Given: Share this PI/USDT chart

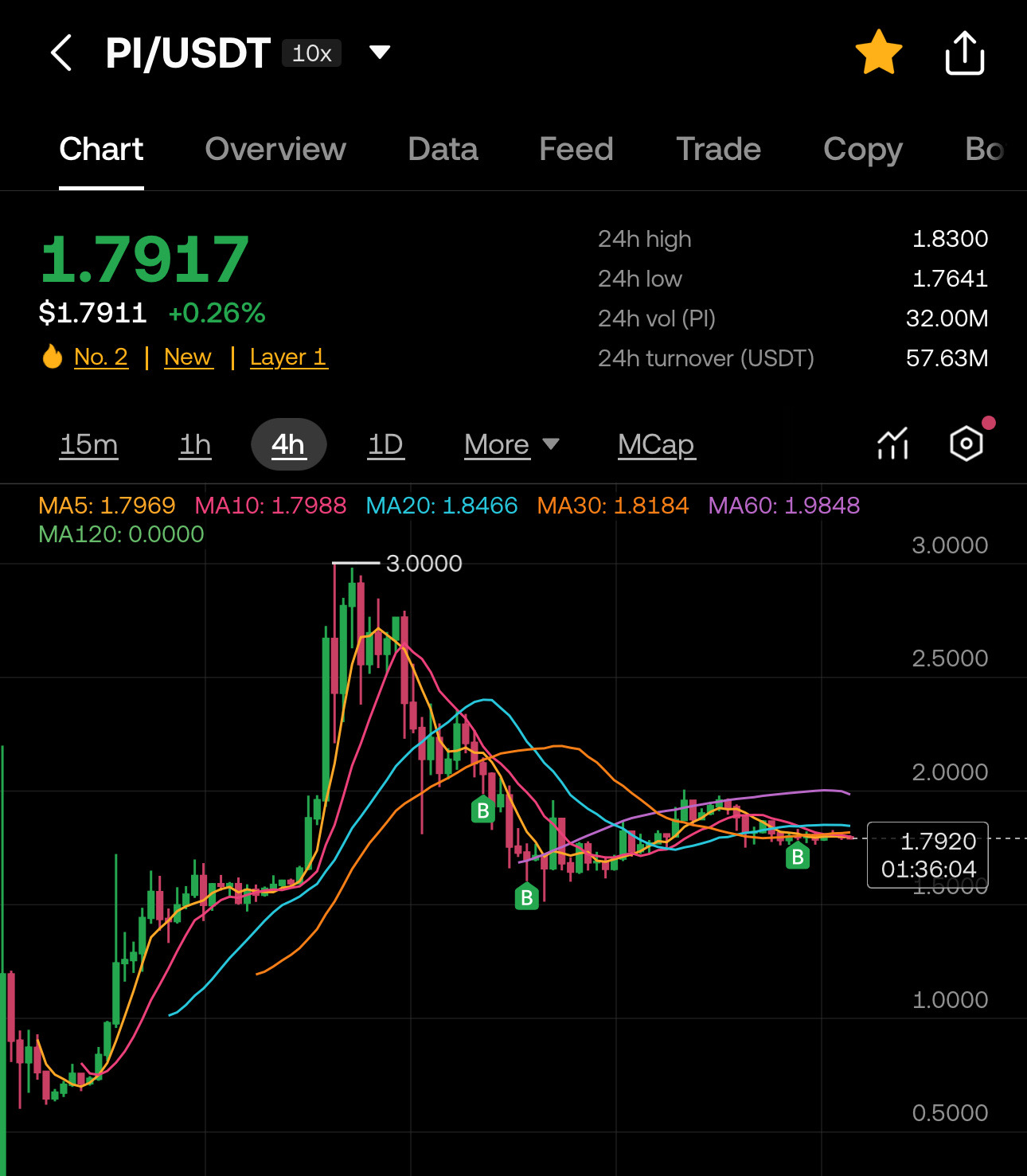Looking at the screenshot, I should [x=964, y=53].
